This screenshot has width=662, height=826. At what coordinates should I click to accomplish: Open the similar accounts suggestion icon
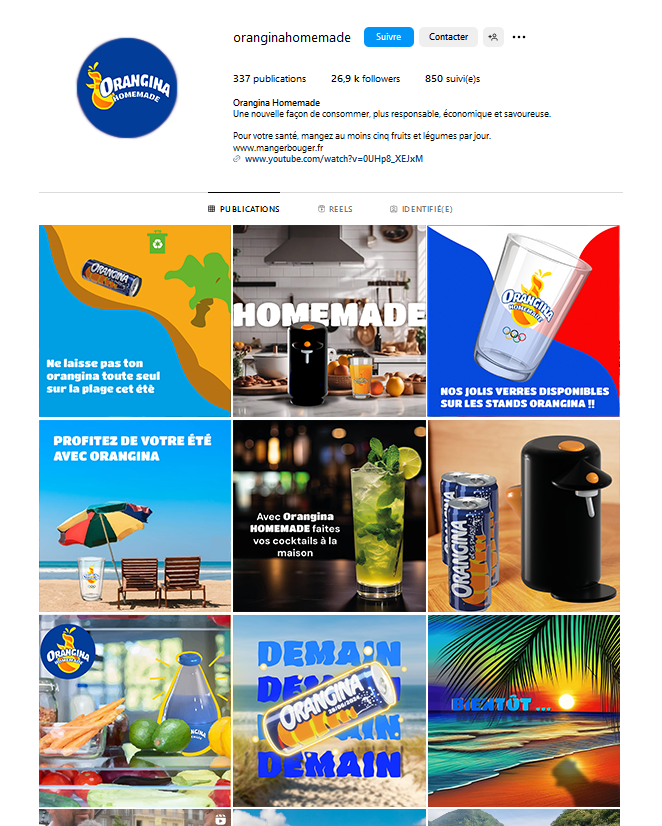[x=493, y=37]
